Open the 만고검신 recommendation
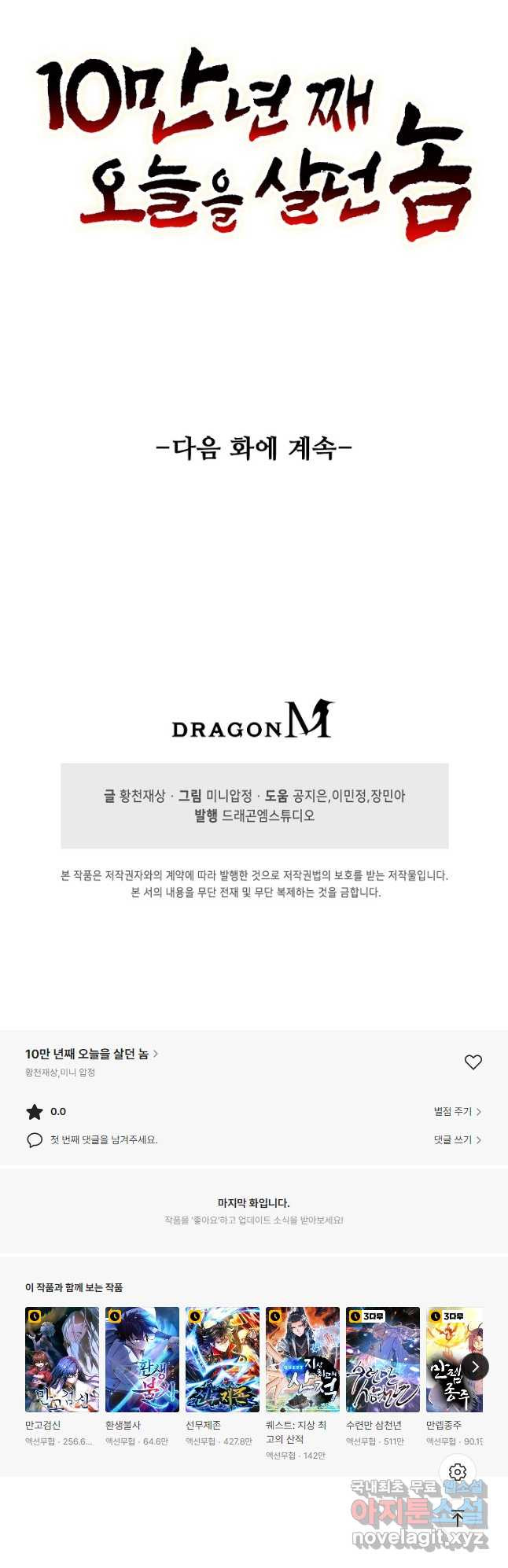Viewport: 508px width, 1568px height. pos(62,1360)
